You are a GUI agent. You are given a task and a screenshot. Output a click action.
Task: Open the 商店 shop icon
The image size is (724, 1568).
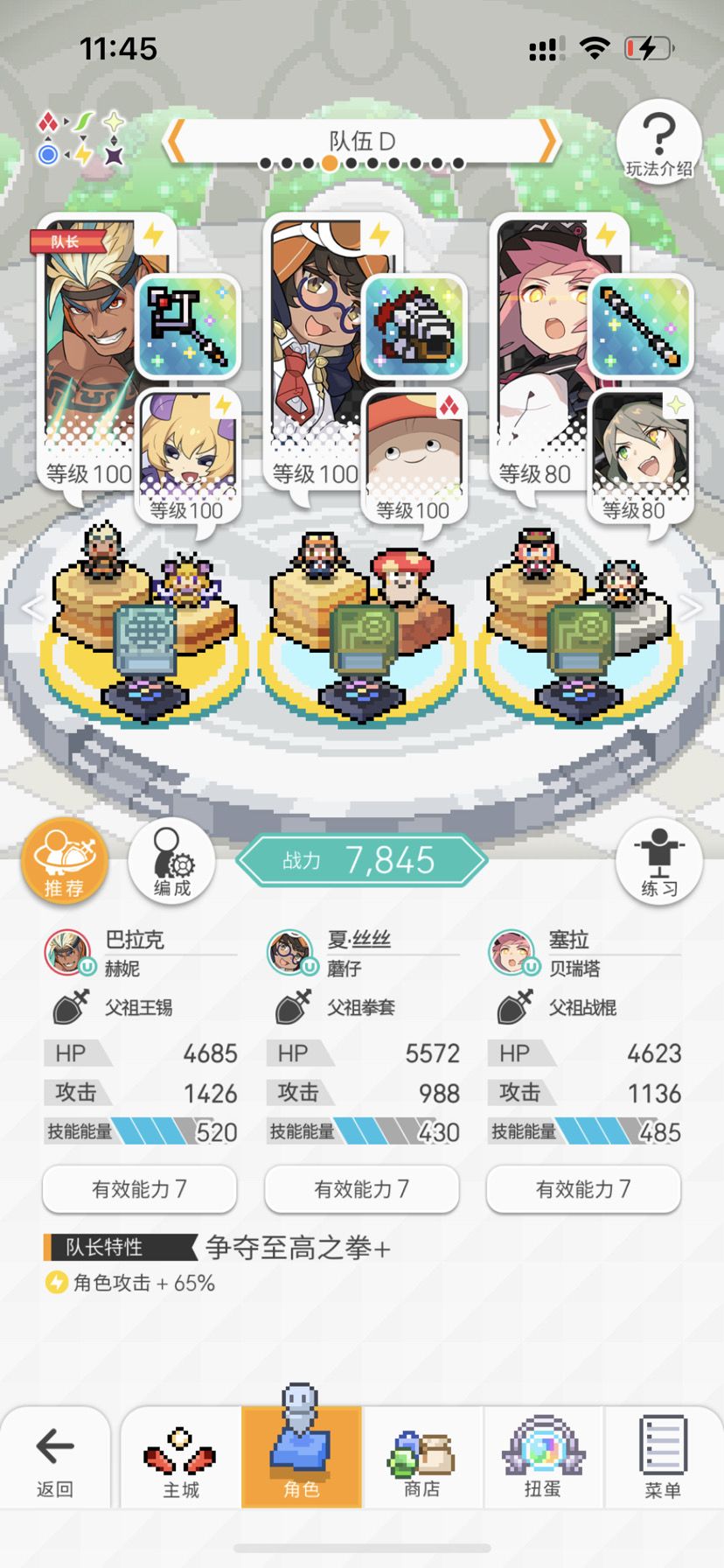[x=422, y=1457]
